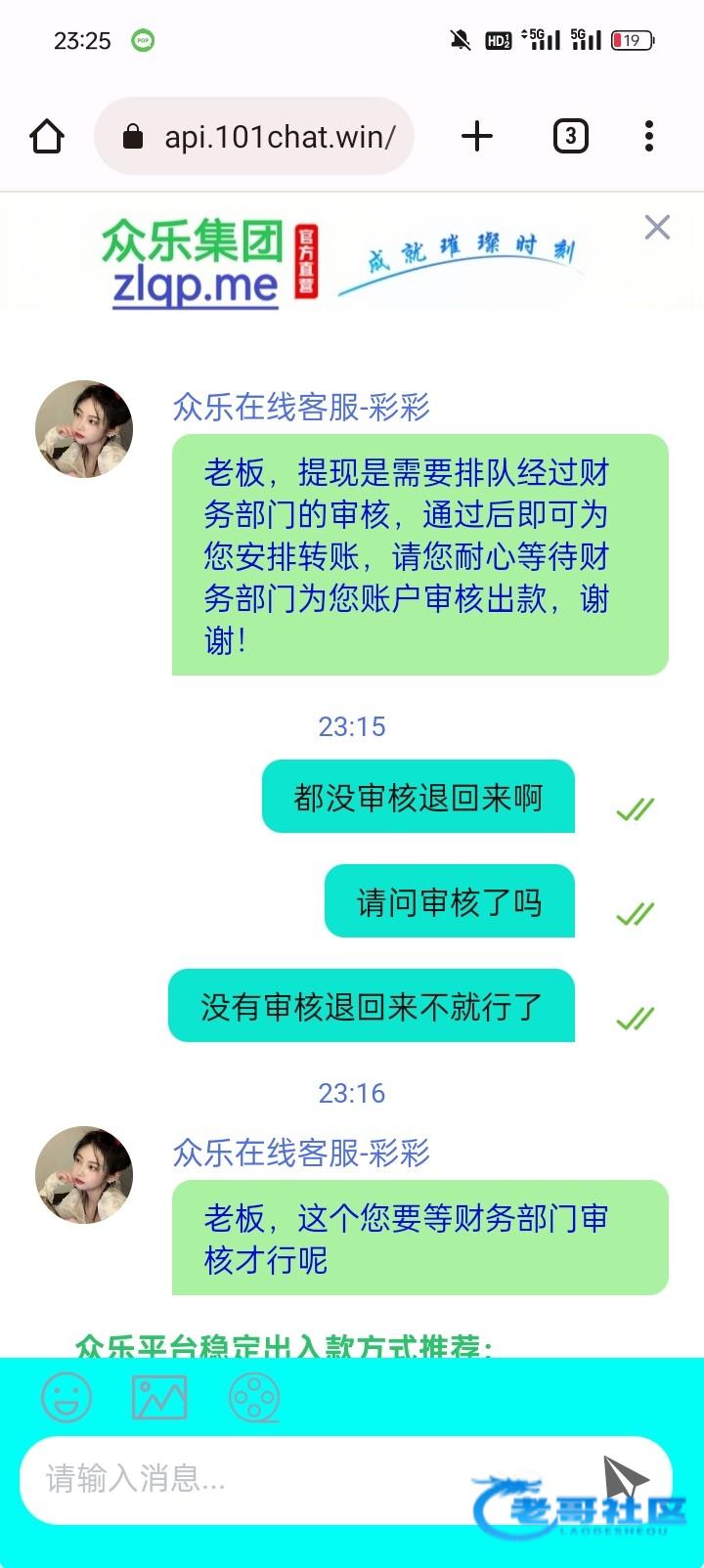Close the 众乐集团 banner ad
Image resolution: width=704 pixels, height=1568 pixels.
(657, 228)
